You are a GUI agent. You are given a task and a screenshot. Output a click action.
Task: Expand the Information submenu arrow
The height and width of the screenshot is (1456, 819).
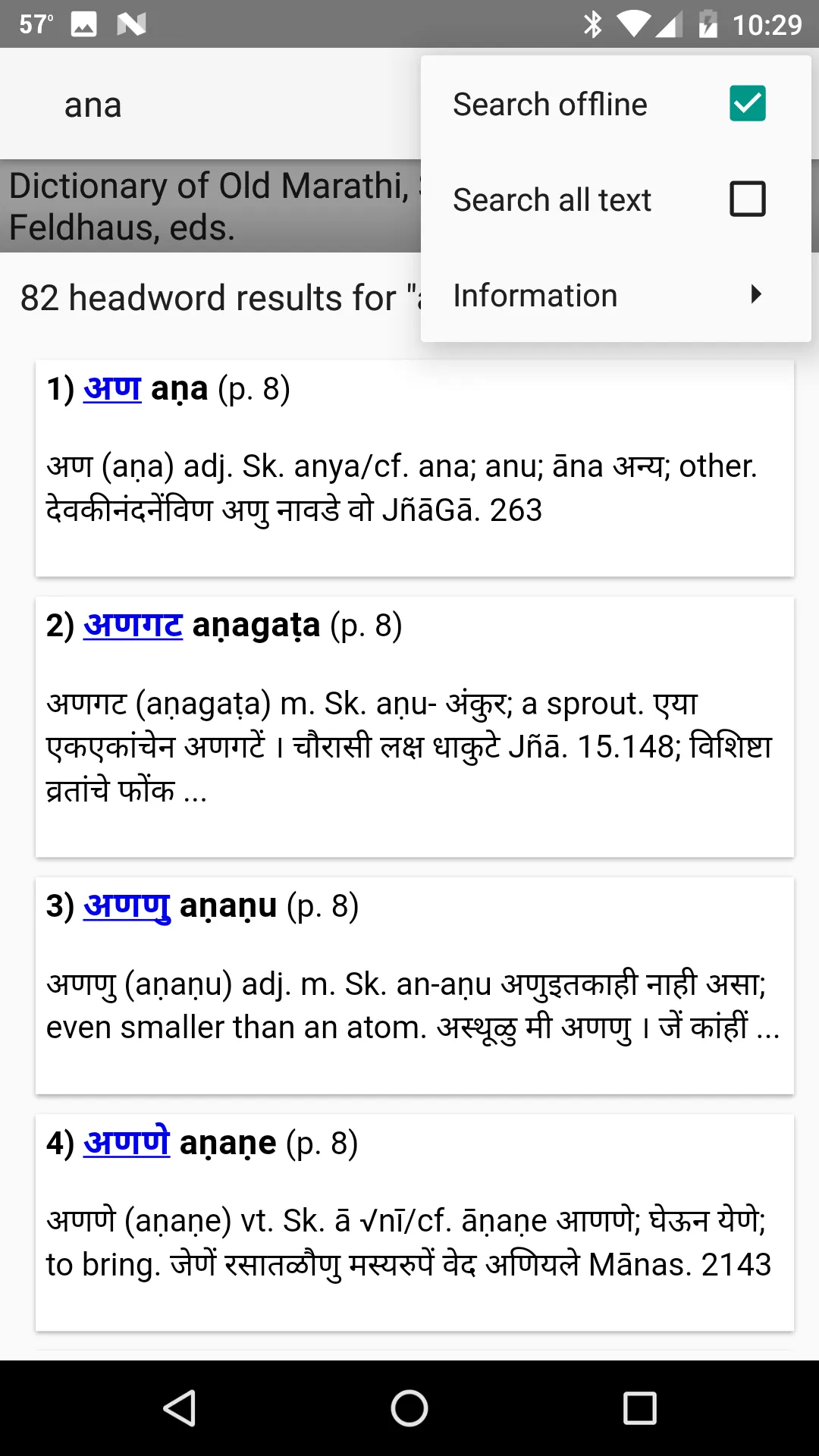click(x=756, y=295)
